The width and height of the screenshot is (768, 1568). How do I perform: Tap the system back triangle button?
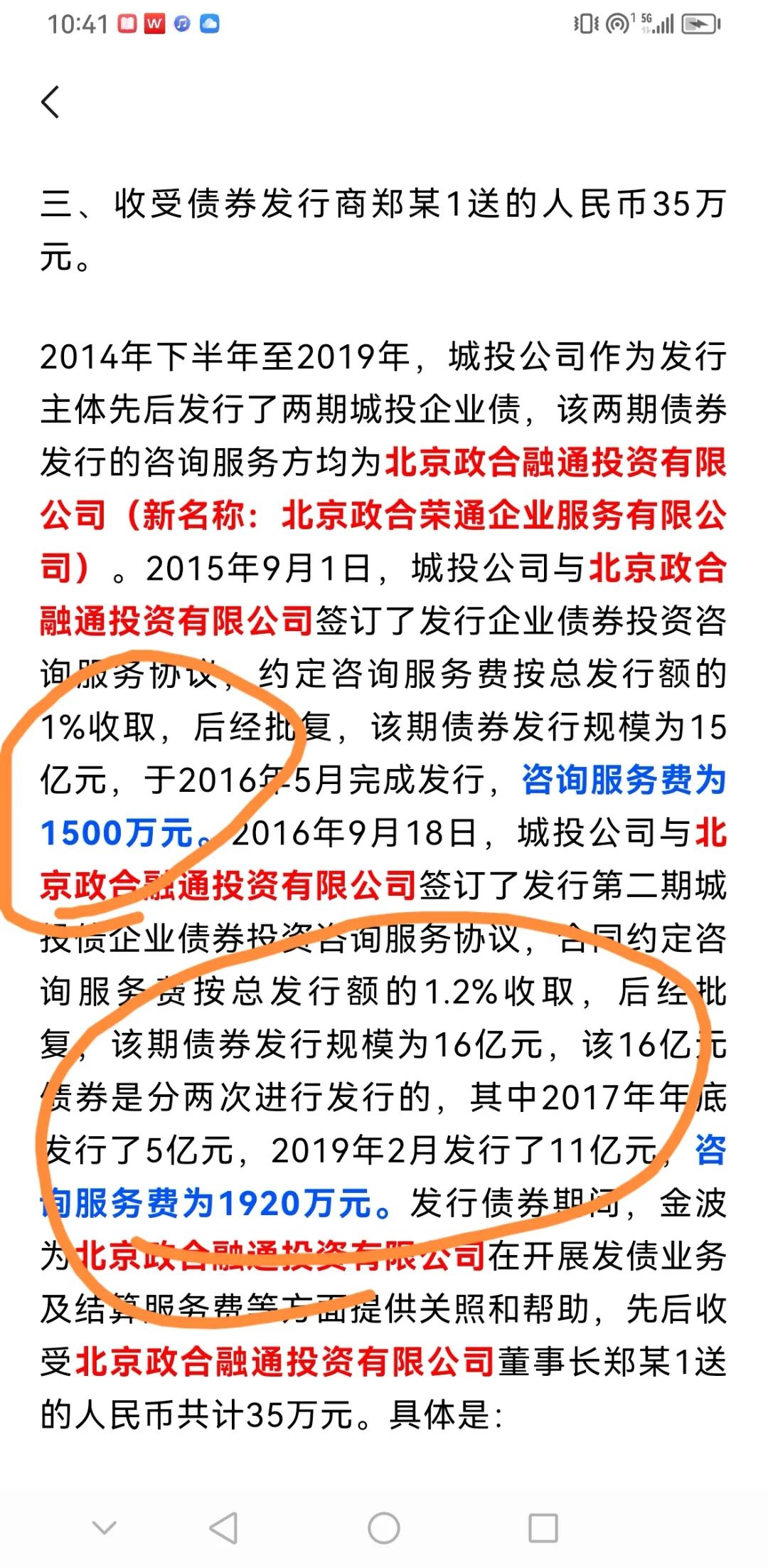pos(224,1527)
